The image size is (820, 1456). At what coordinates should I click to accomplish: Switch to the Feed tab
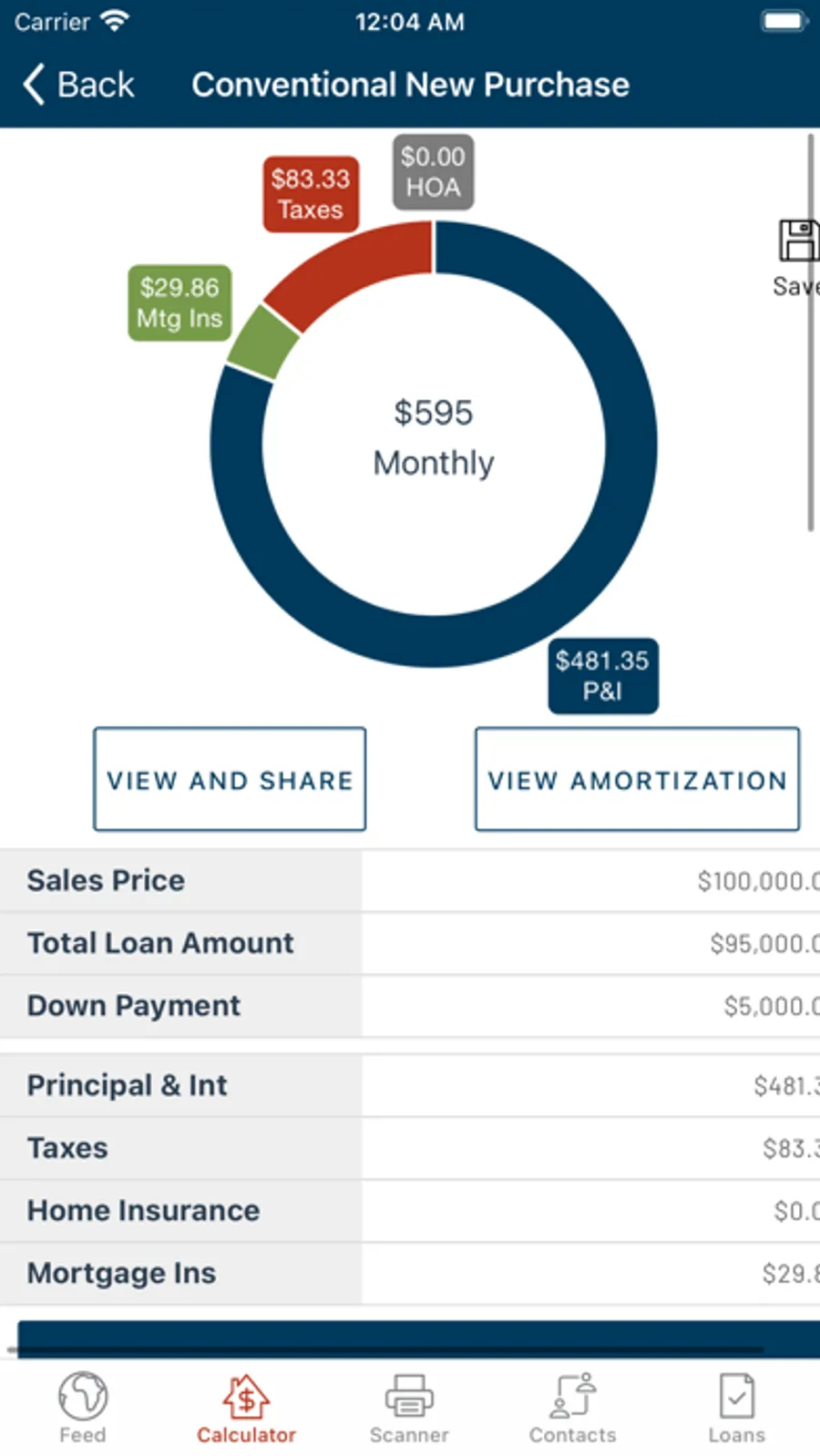point(83,1408)
